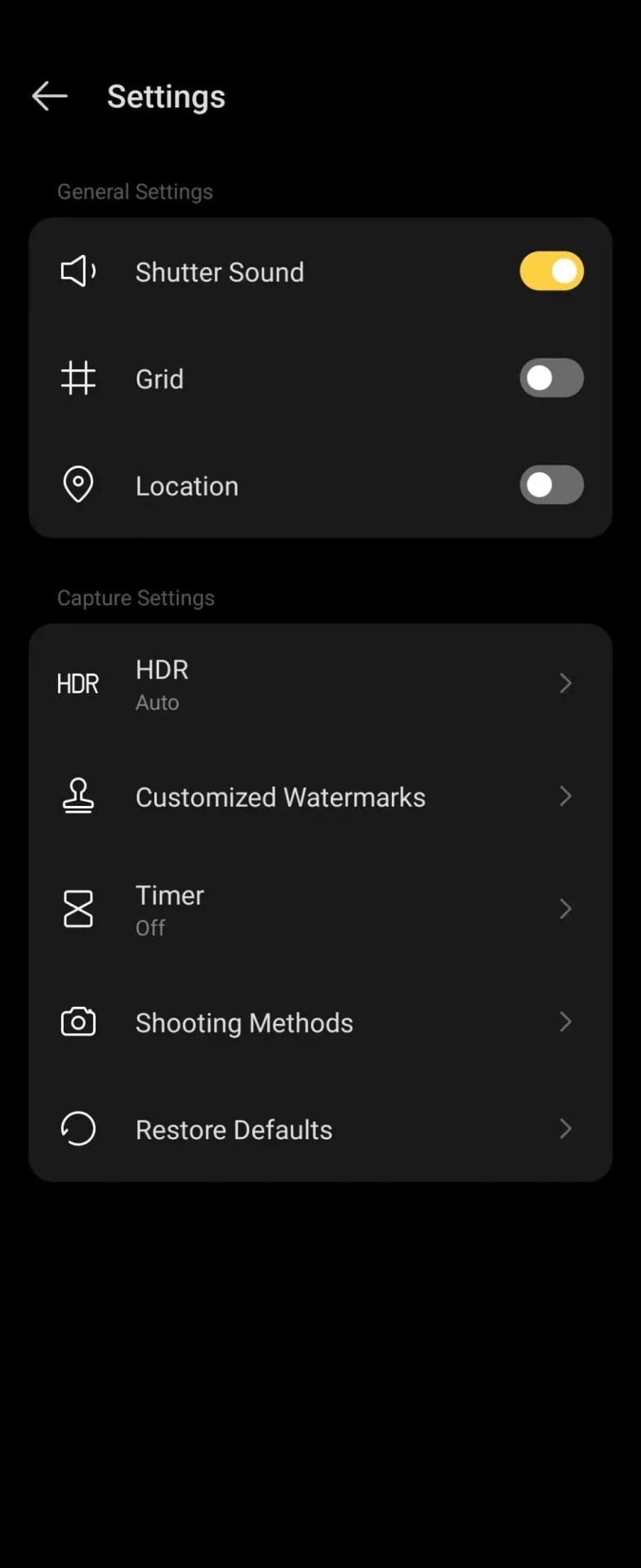Enable the Grid switch
Screen dimensions: 641x1568
551,378
